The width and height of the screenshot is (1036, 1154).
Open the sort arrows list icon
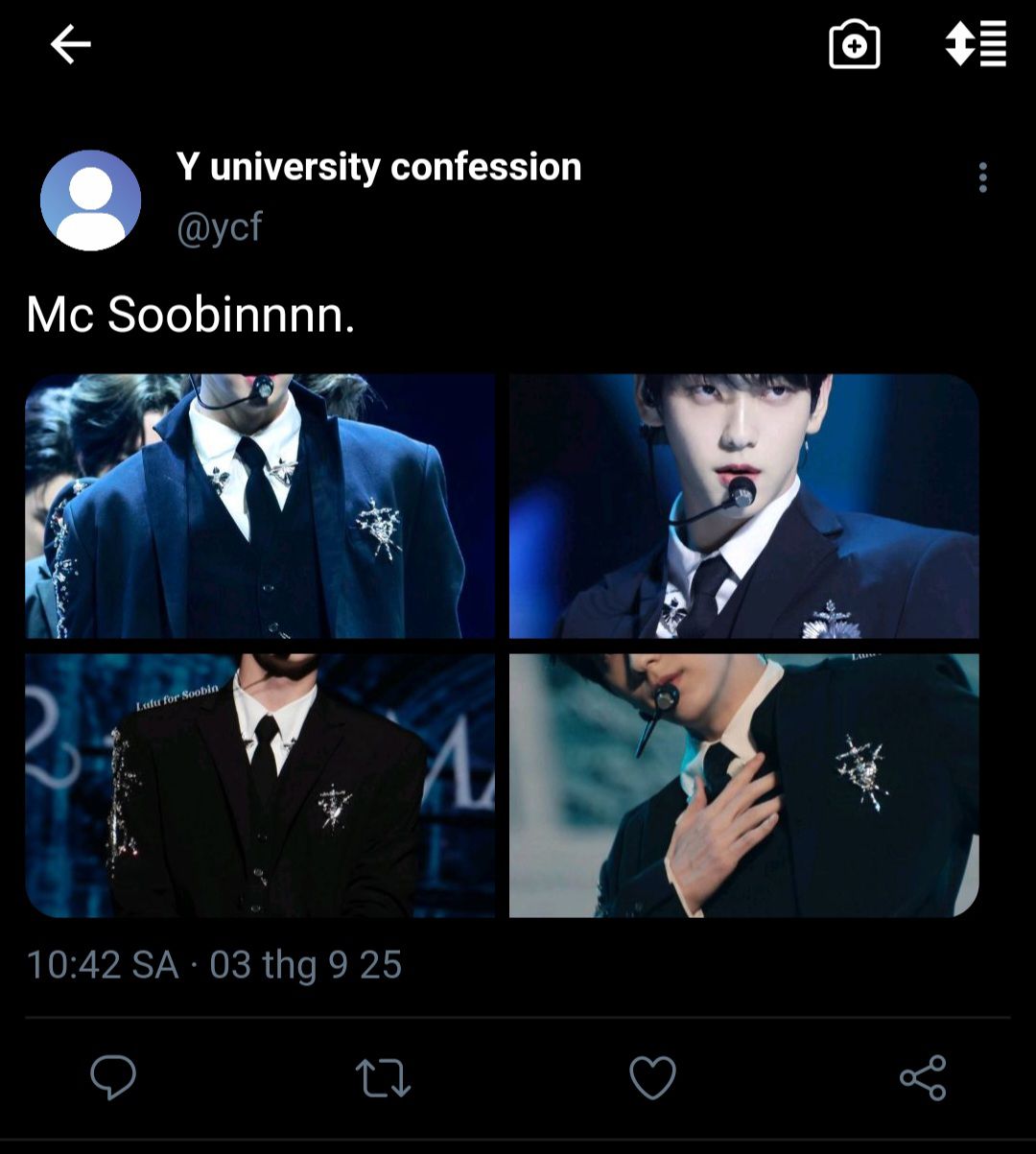976,44
